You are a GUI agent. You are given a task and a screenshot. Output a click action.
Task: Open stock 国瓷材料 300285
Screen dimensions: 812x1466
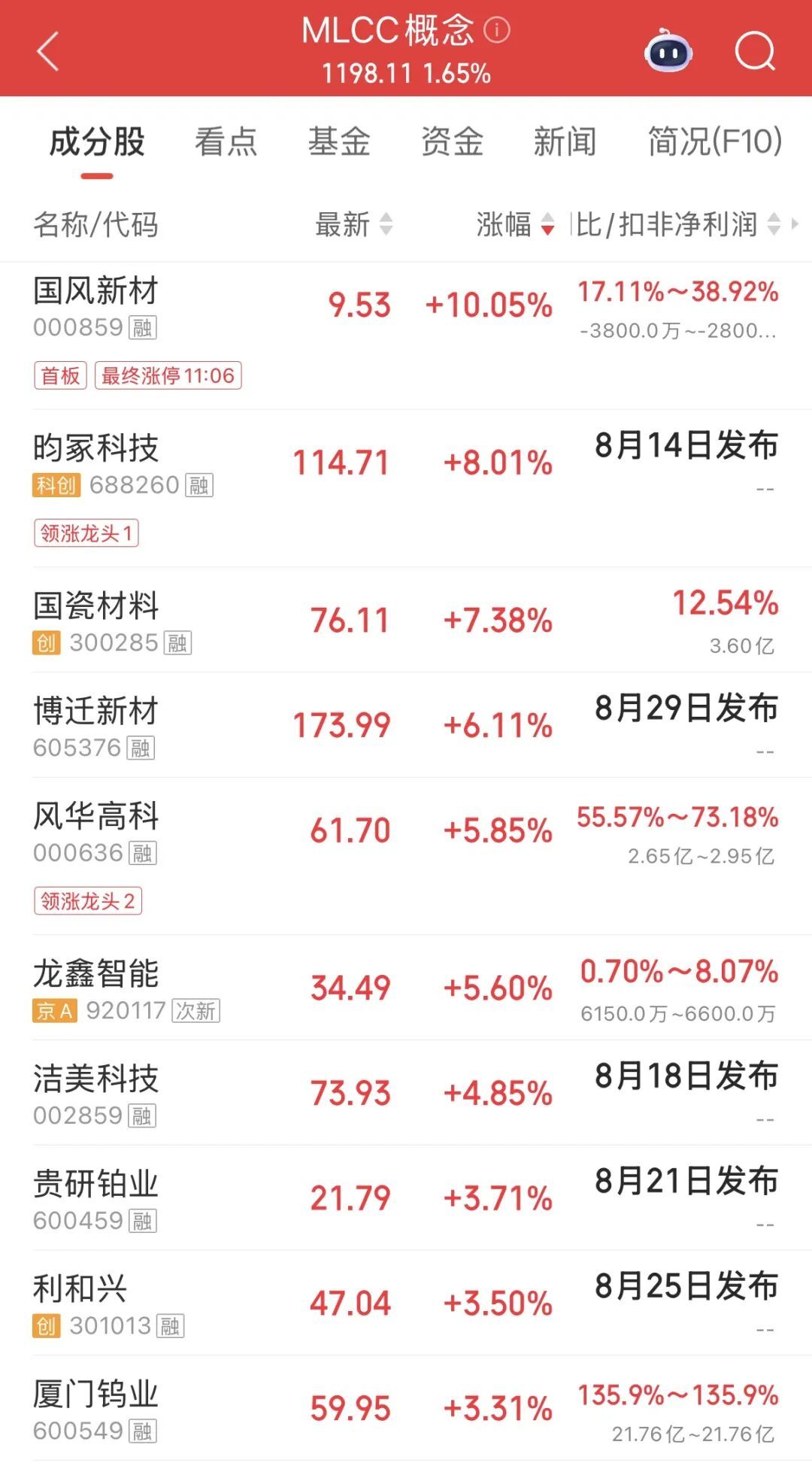point(406,620)
